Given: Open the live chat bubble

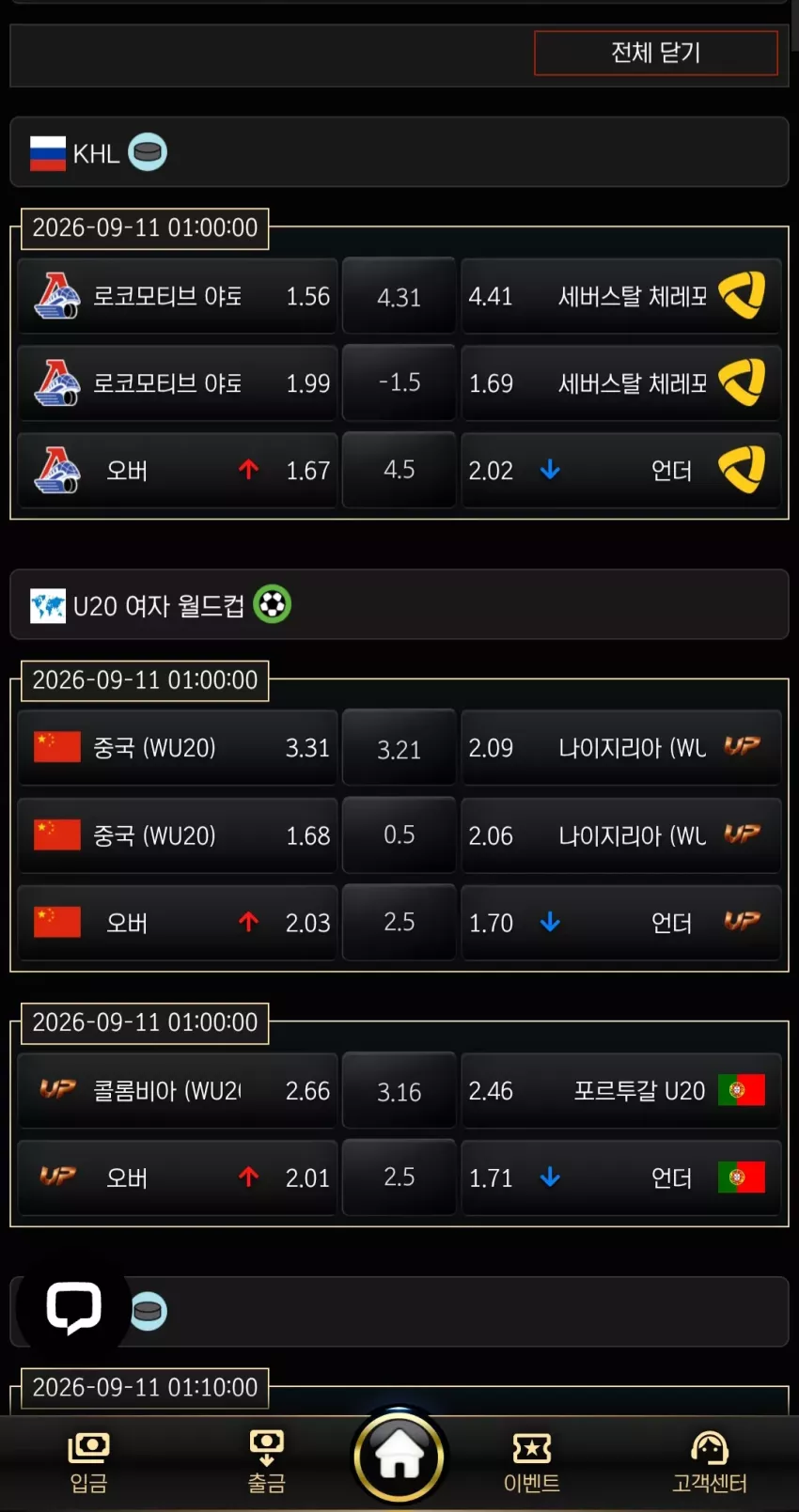Looking at the screenshot, I should [x=74, y=1307].
